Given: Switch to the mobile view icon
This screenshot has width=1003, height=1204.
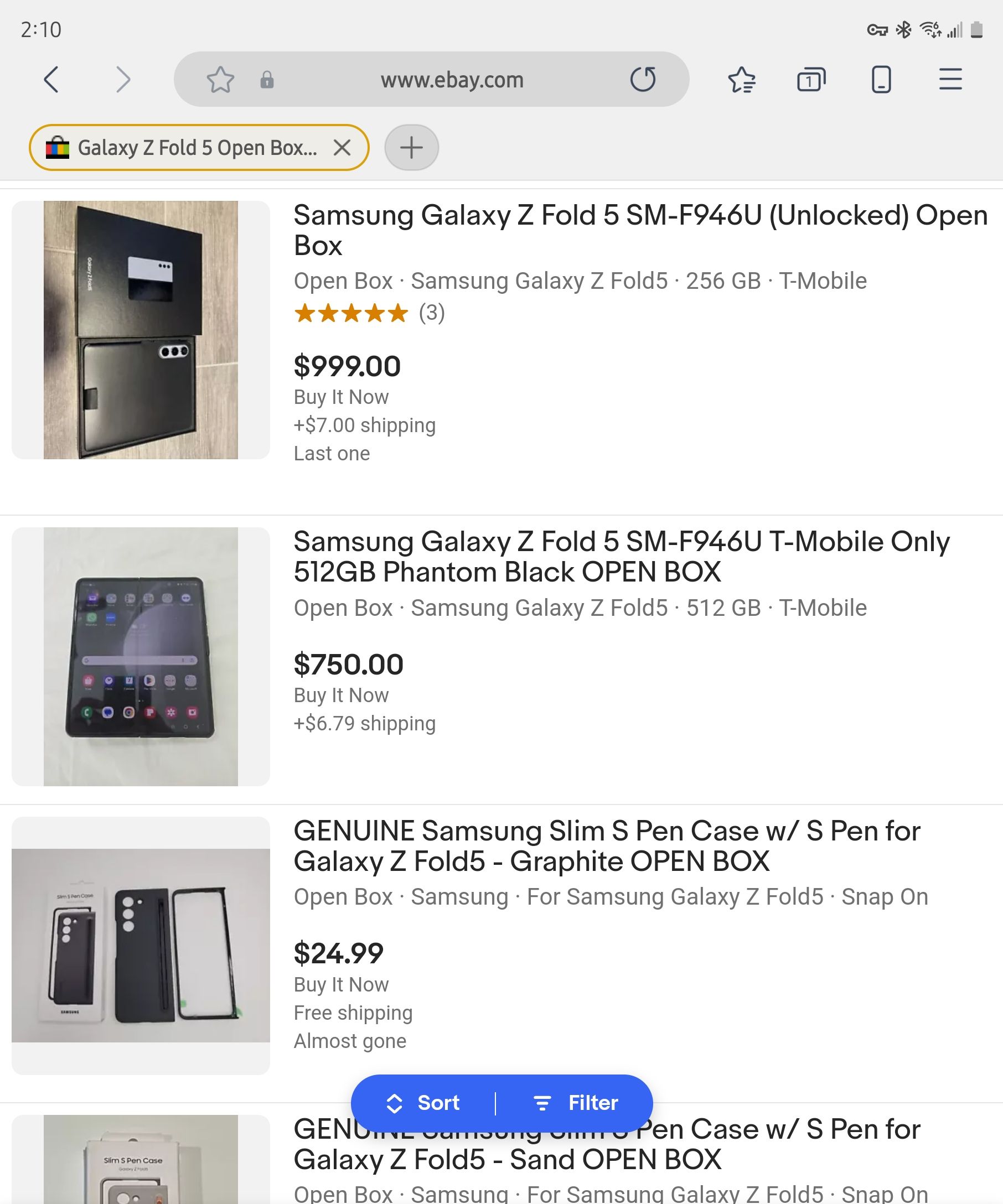Looking at the screenshot, I should [881, 79].
